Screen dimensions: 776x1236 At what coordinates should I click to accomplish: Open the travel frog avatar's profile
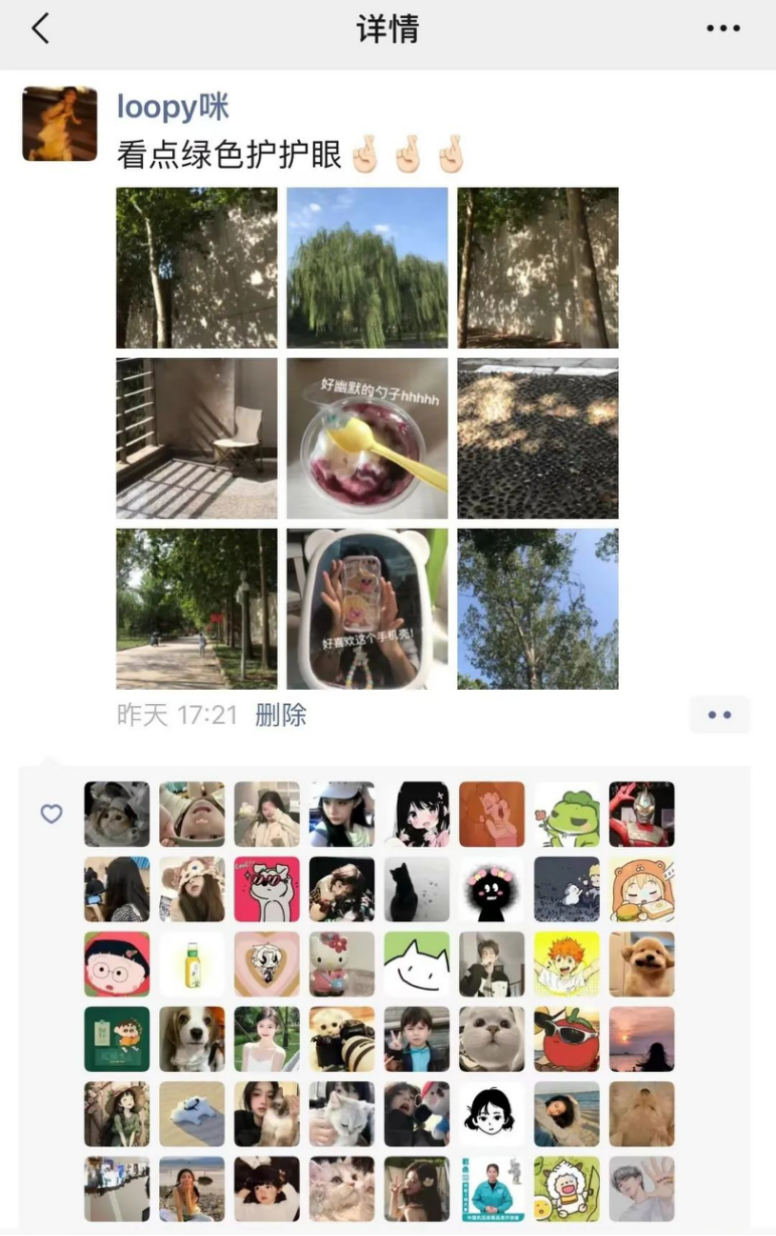pos(567,814)
